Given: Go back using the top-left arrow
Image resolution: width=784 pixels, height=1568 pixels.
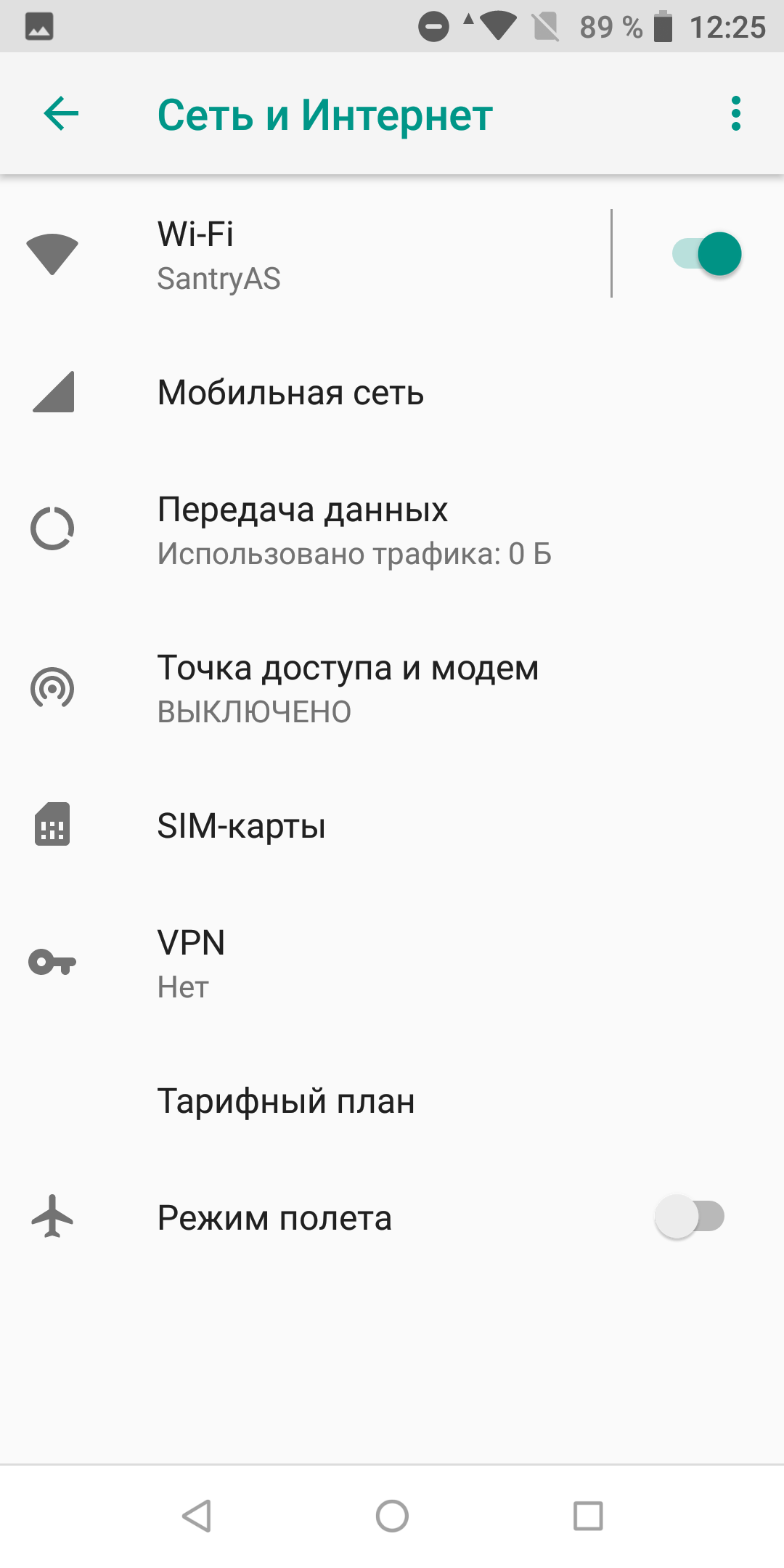Looking at the screenshot, I should (61, 114).
